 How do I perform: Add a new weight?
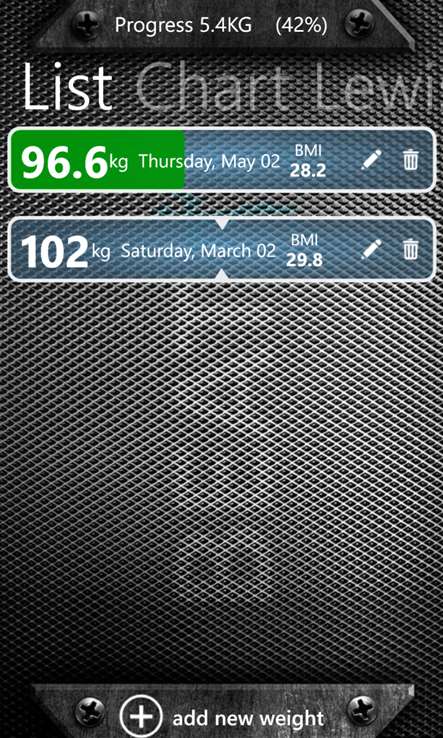coord(222,717)
